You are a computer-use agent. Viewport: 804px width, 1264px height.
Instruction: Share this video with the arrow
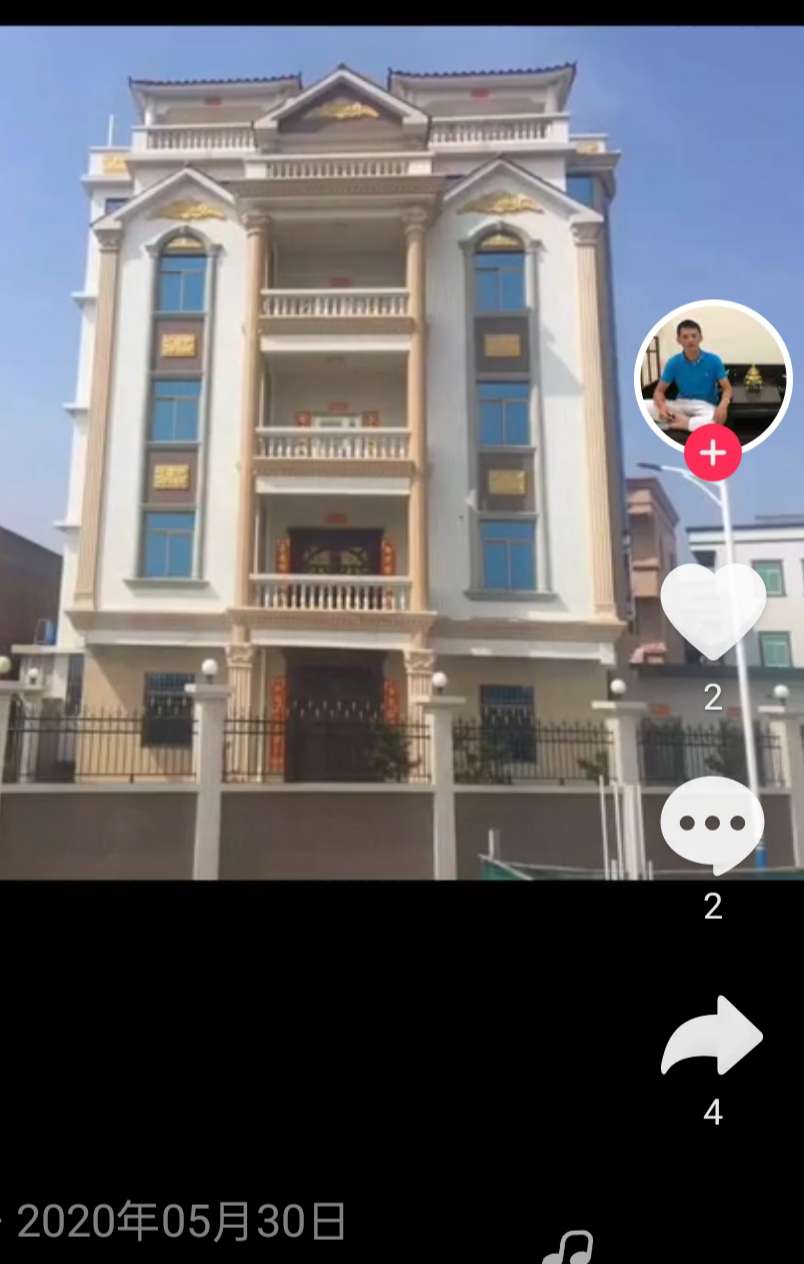pos(712,1036)
